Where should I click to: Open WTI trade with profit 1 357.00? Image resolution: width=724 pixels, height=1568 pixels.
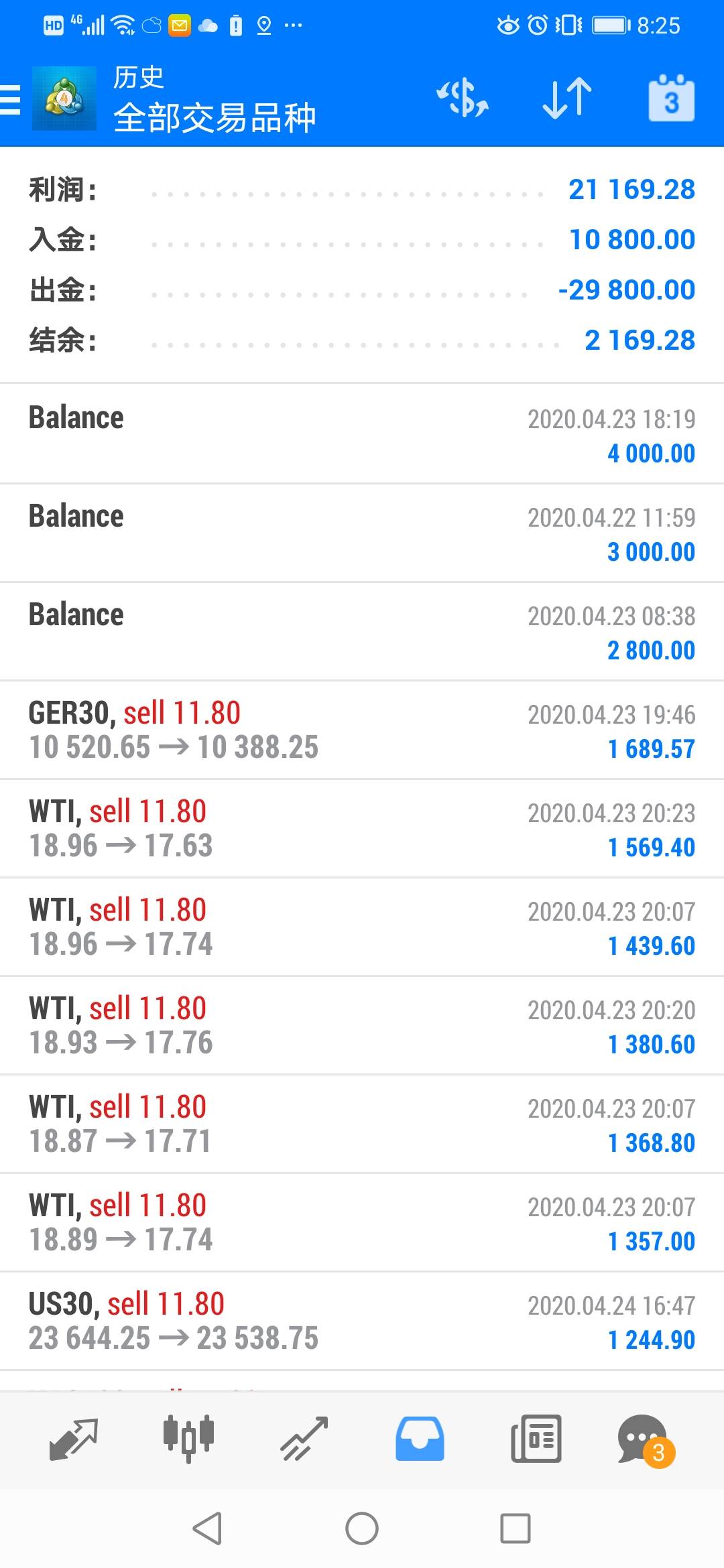point(362,1223)
